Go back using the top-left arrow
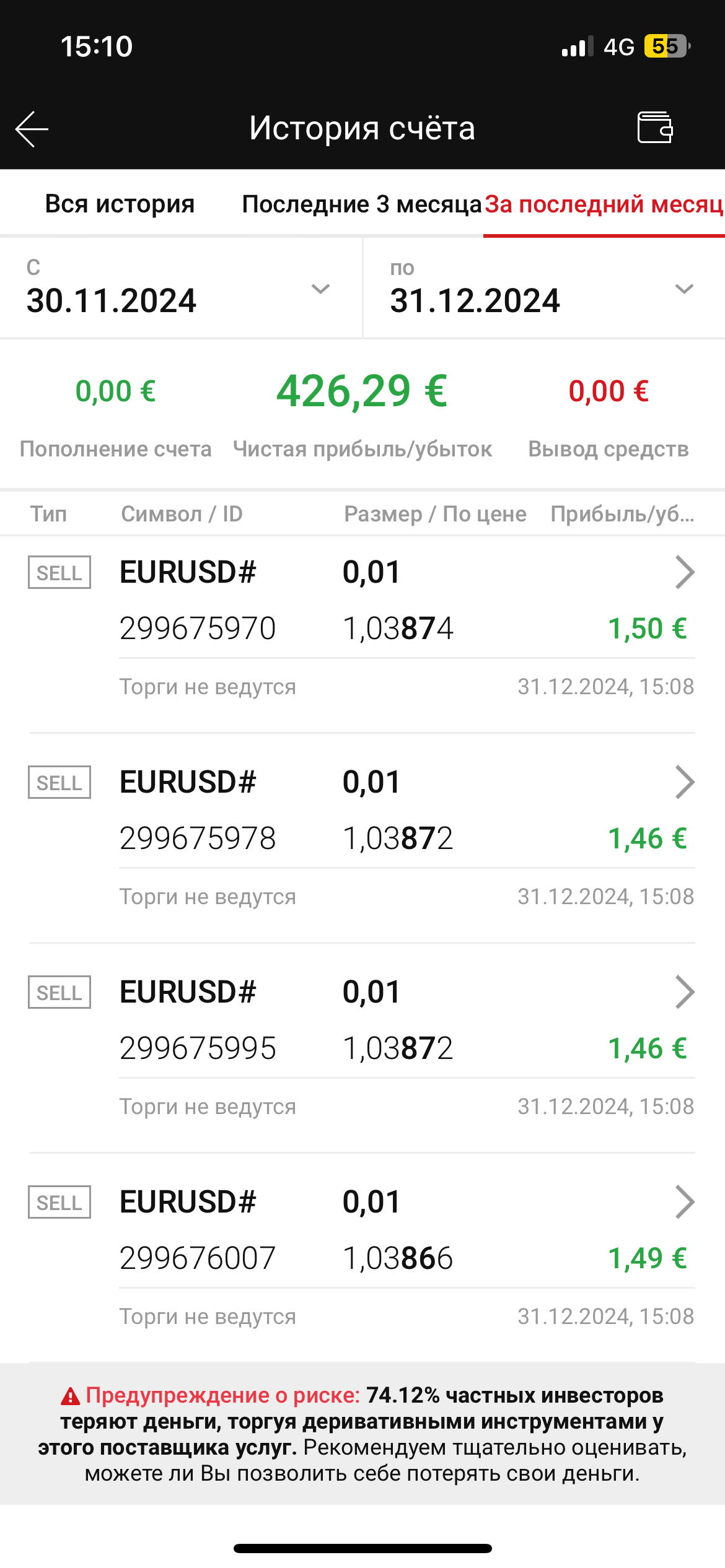 (x=32, y=129)
